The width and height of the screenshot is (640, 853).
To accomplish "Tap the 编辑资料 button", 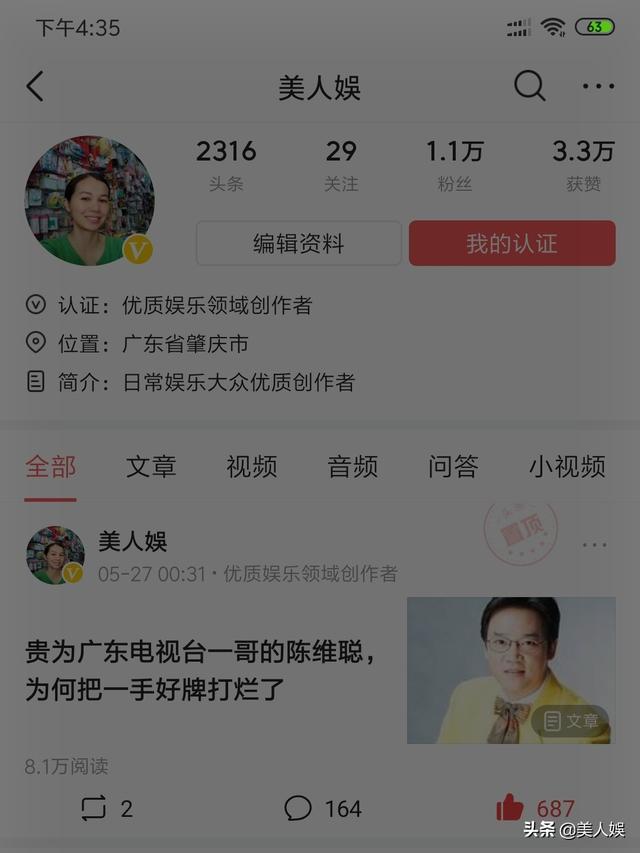I will click(x=298, y=244).
